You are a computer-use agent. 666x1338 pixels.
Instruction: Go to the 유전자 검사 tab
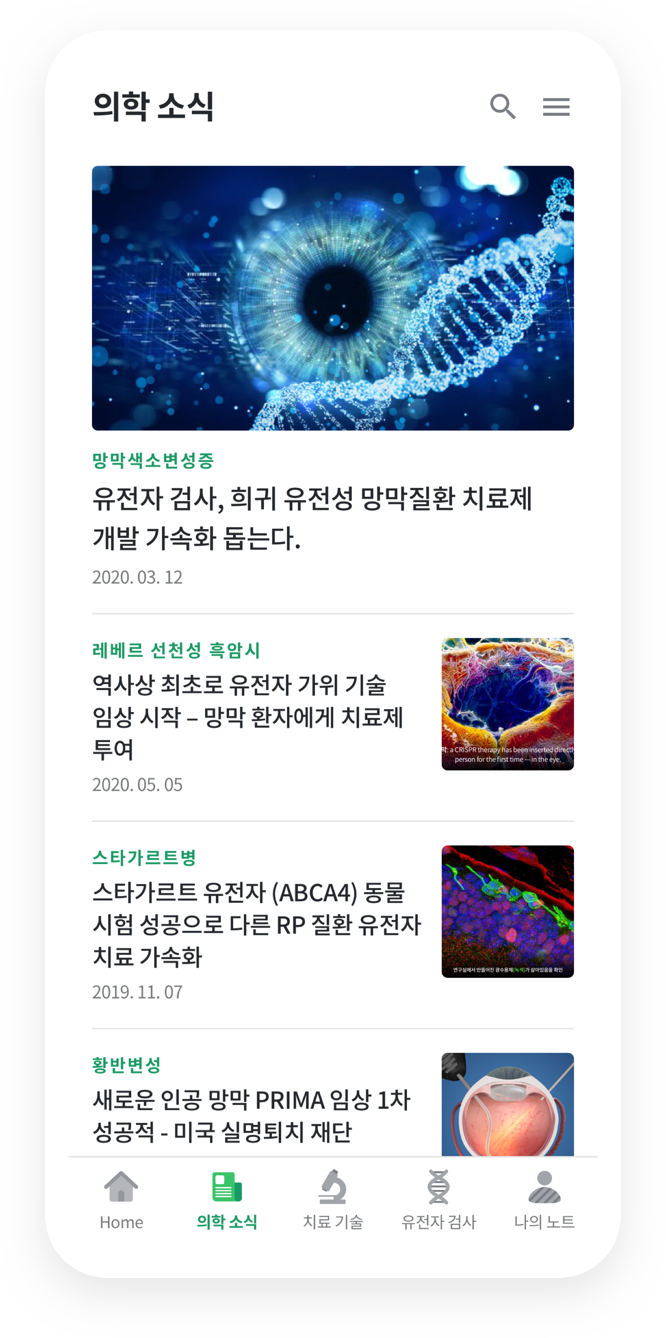438,1200
